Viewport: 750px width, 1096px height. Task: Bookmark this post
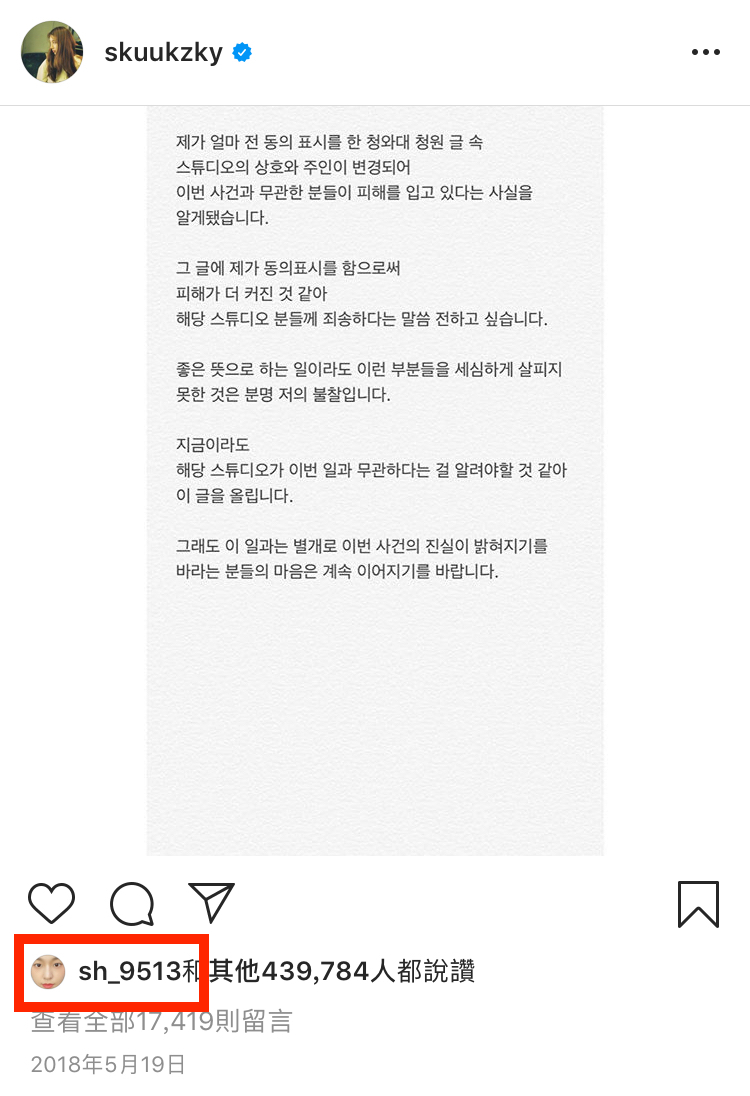click(x=698, y=903)
